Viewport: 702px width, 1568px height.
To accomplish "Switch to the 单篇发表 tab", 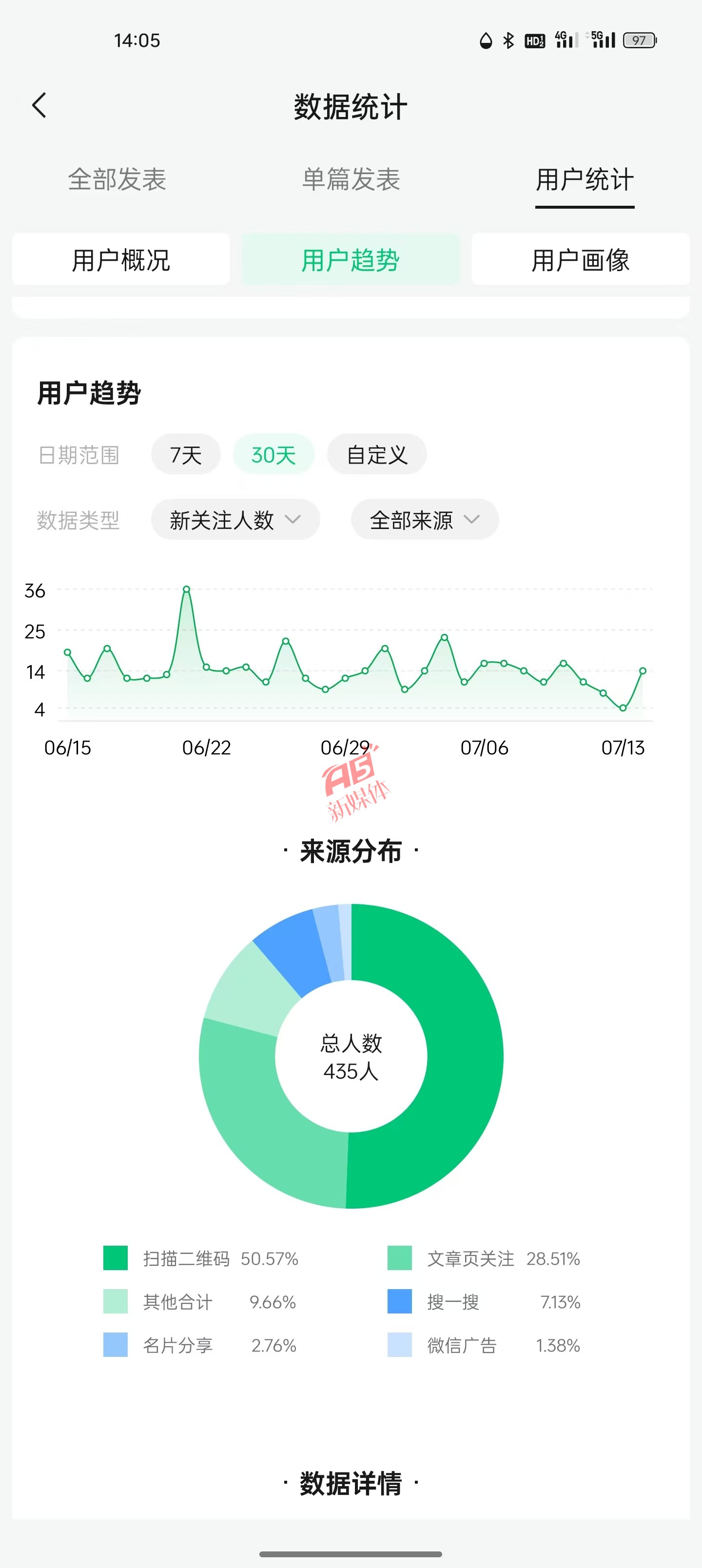I will (351, 179).
